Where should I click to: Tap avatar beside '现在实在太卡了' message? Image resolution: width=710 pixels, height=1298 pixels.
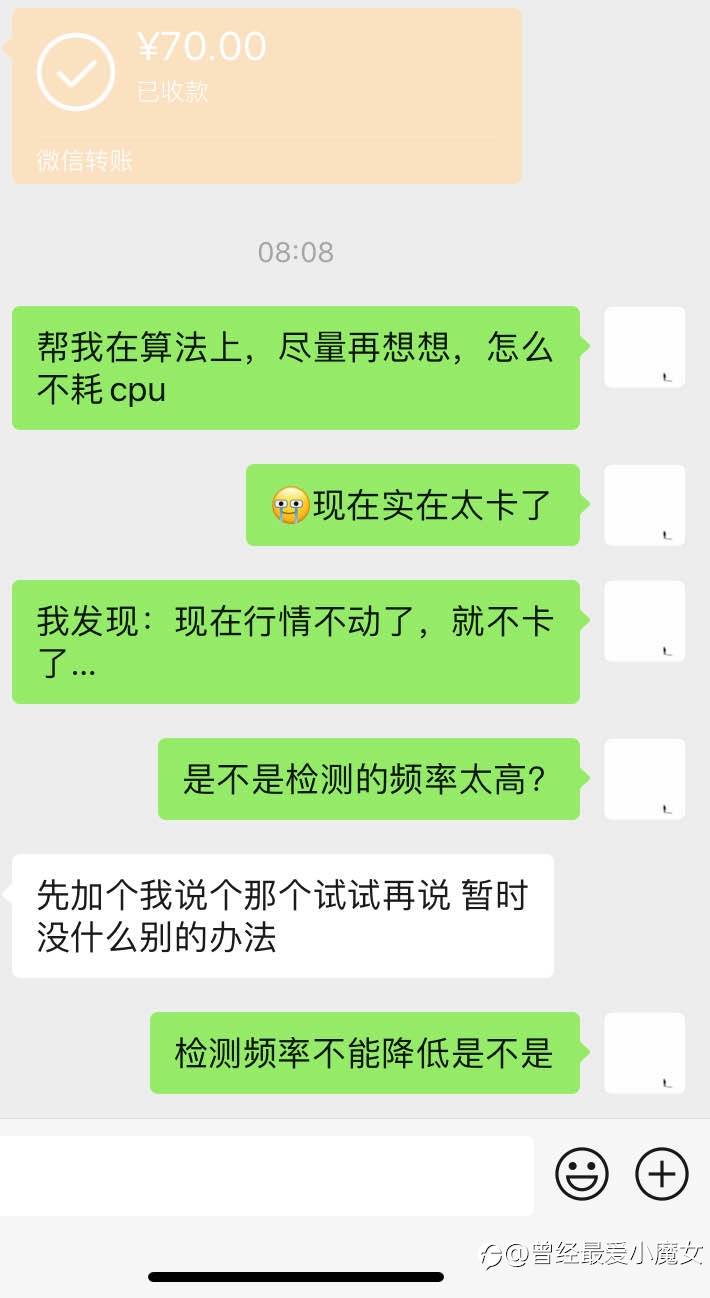click(x=645, y=505)
